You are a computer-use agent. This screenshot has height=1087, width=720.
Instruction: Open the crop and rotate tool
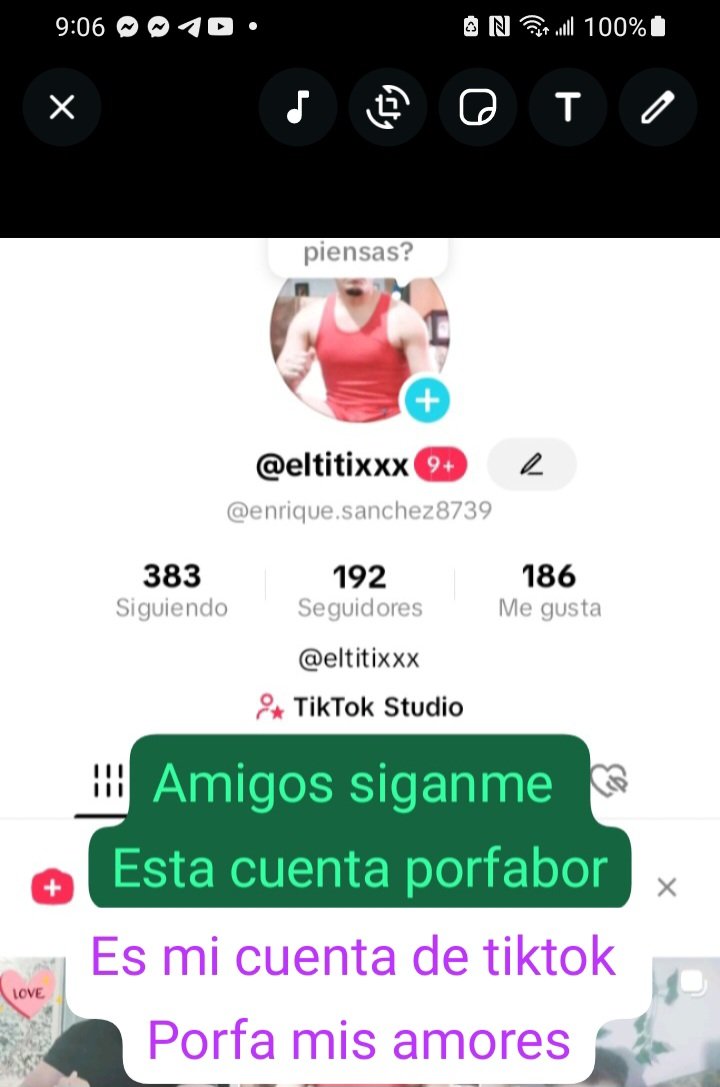tap(388, 107)
